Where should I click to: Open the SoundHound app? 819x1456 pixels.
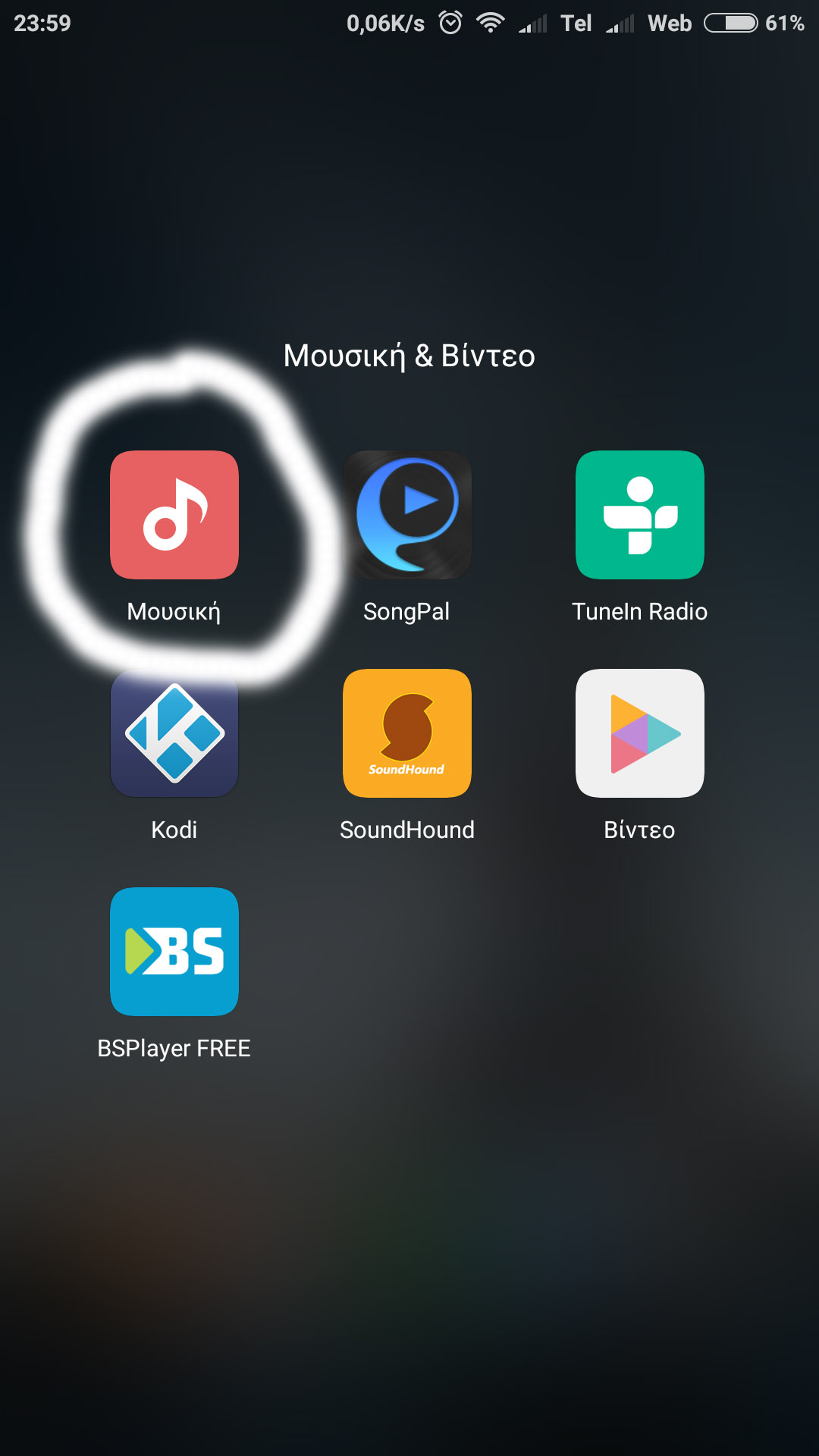tap(407, 733)
